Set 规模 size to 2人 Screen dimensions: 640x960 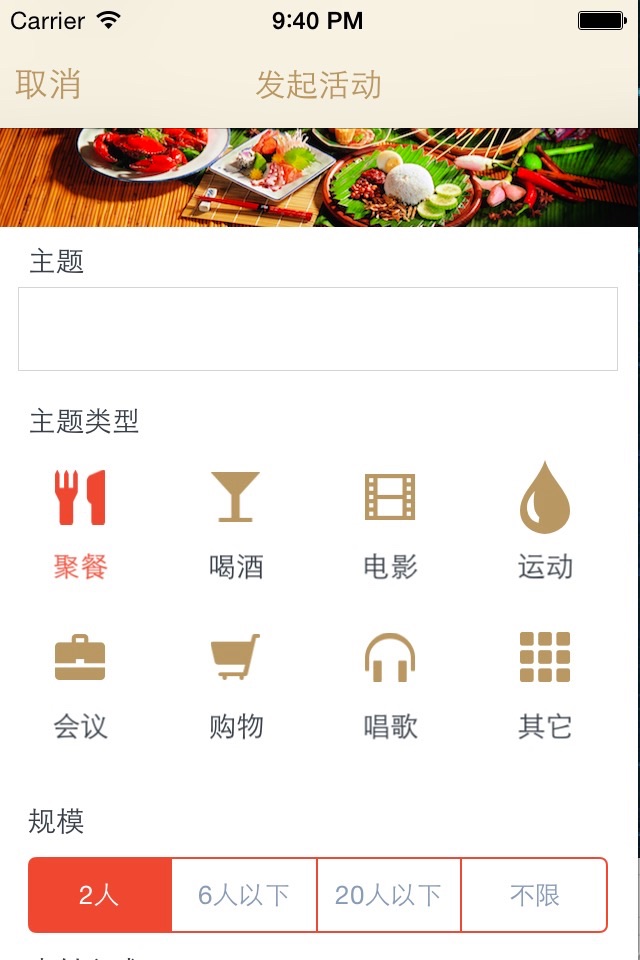(x=100, y=895)
